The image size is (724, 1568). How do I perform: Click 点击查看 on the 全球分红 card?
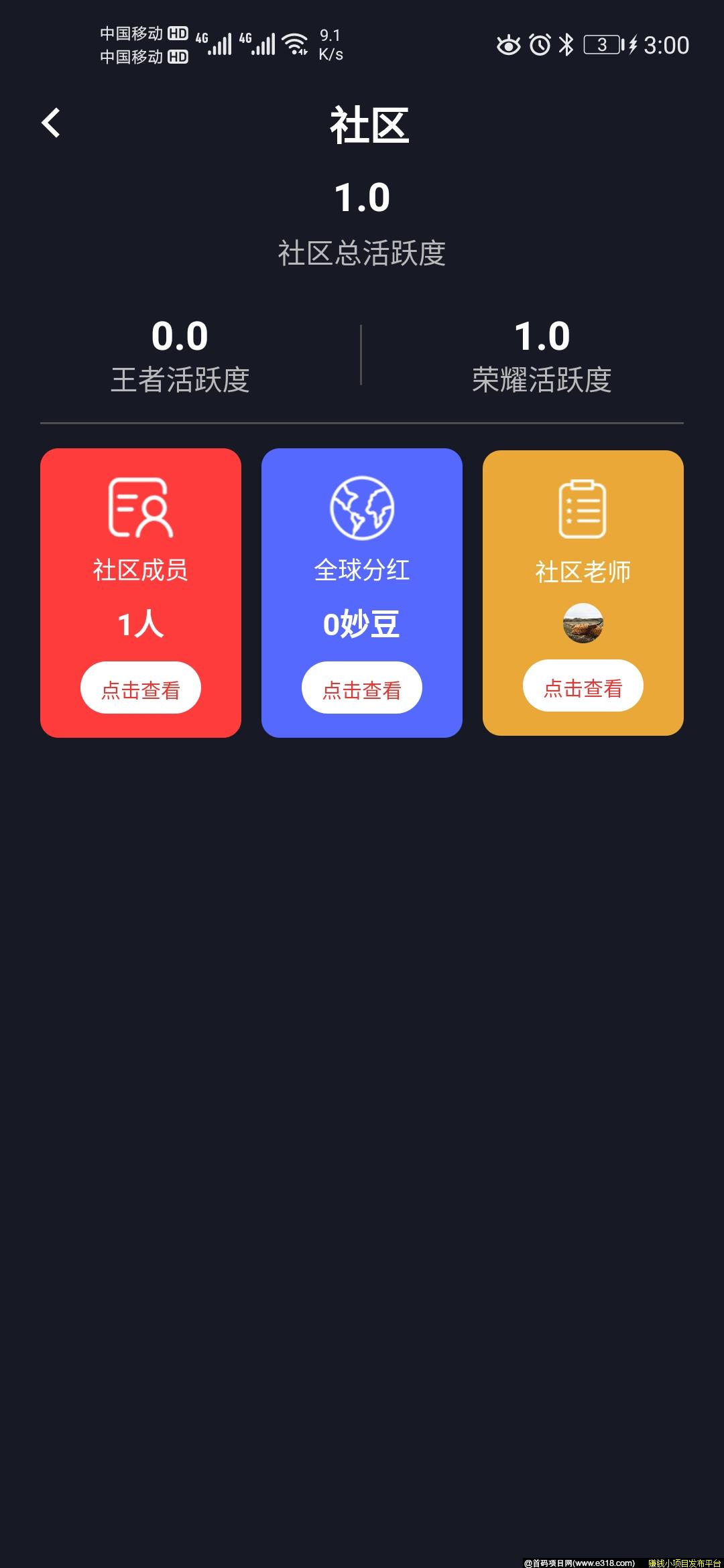point(361,687)
